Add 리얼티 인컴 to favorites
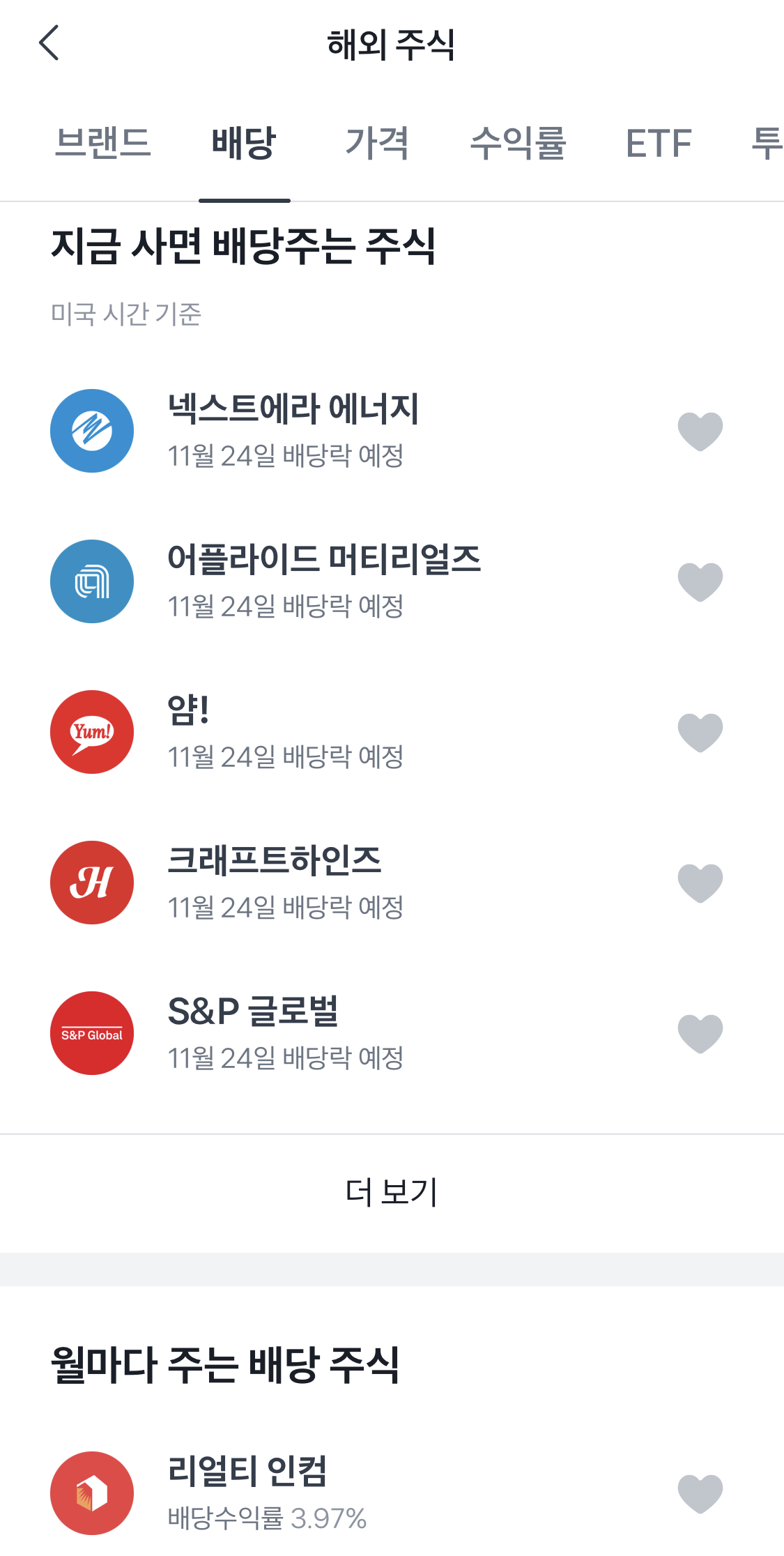Viewport: 784px width, 1556px height. pos(700,1493)
